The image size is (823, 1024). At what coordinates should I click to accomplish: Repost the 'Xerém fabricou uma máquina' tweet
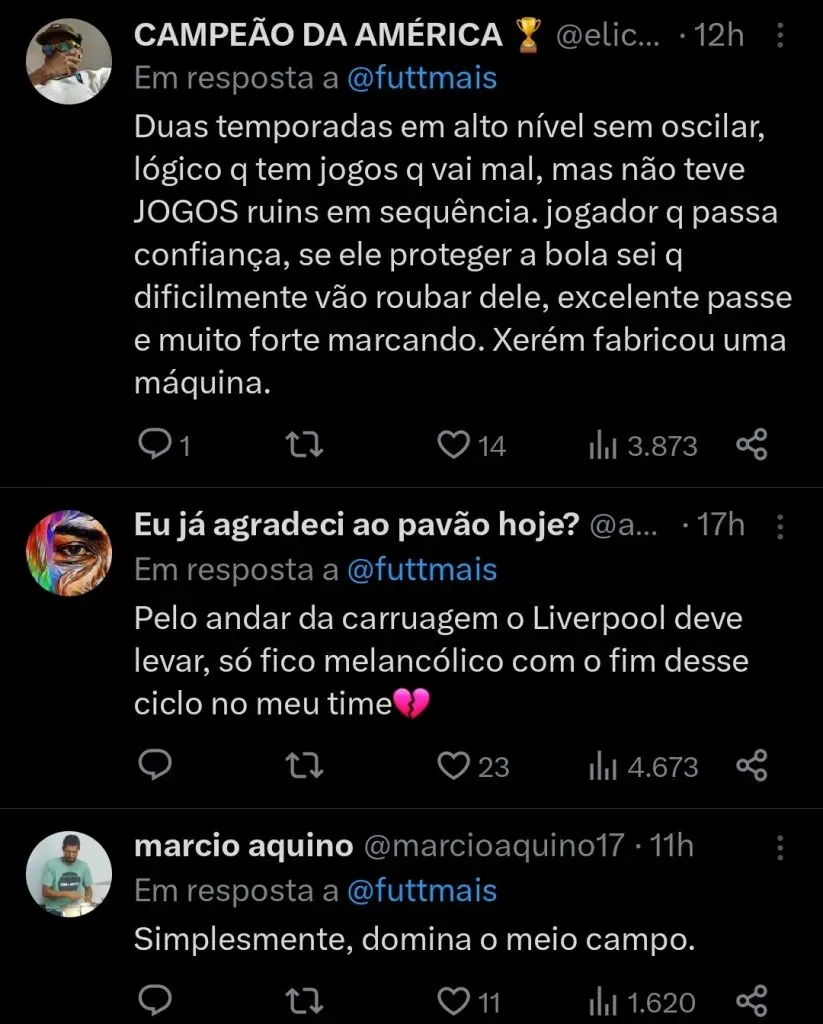pyautogui.click(x=300, y=444)
